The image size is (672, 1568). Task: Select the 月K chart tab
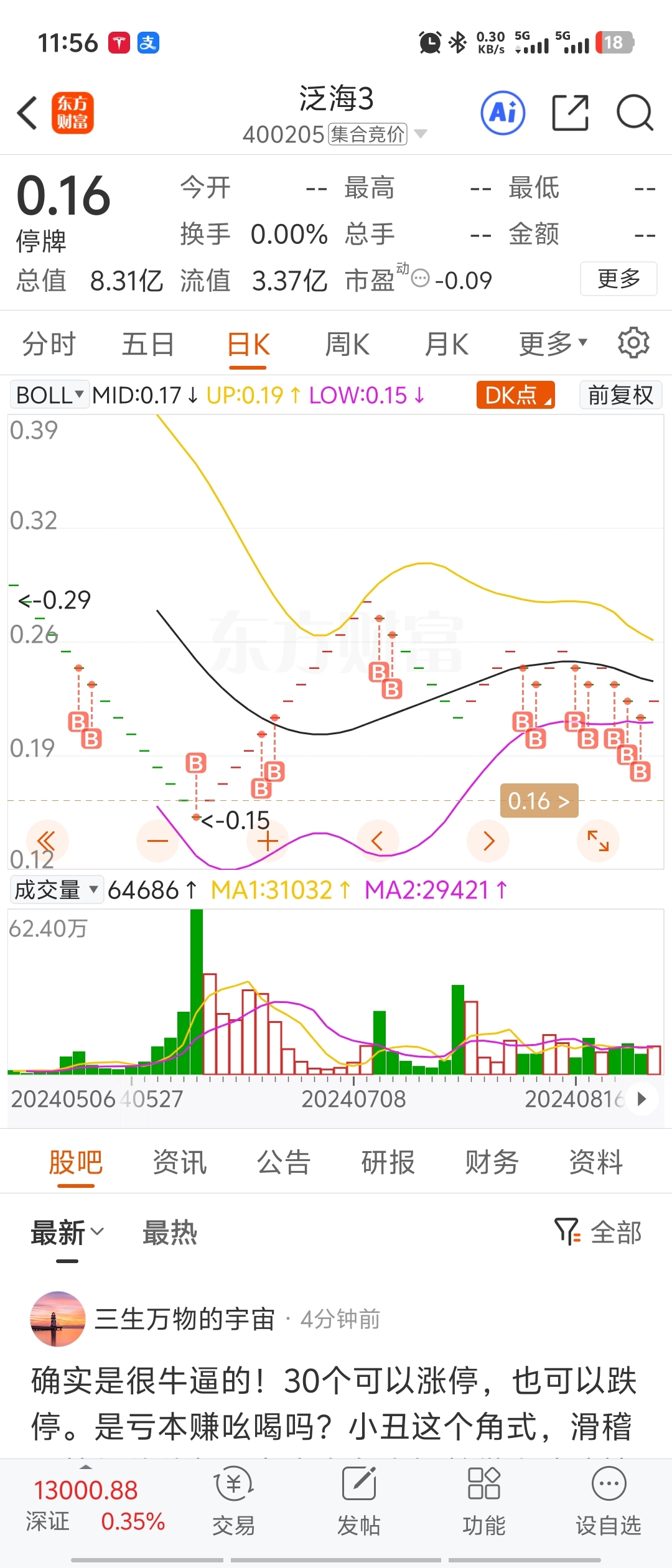(446, 344)
